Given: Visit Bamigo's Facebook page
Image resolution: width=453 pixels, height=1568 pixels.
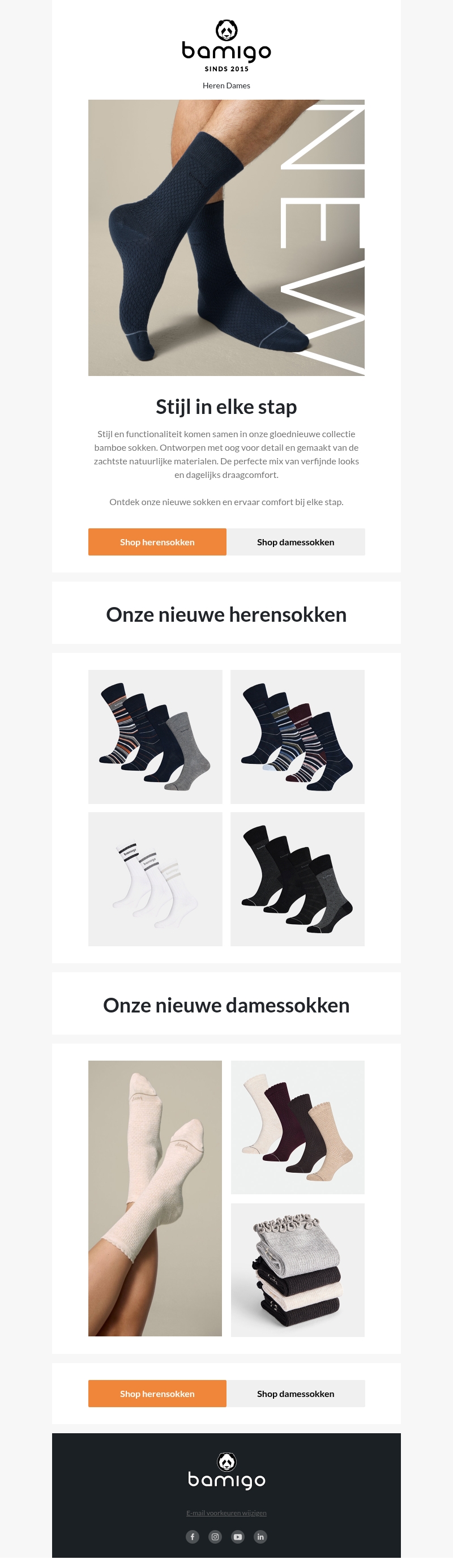Looking at the screenshot, I should (x=193, y=1536).
